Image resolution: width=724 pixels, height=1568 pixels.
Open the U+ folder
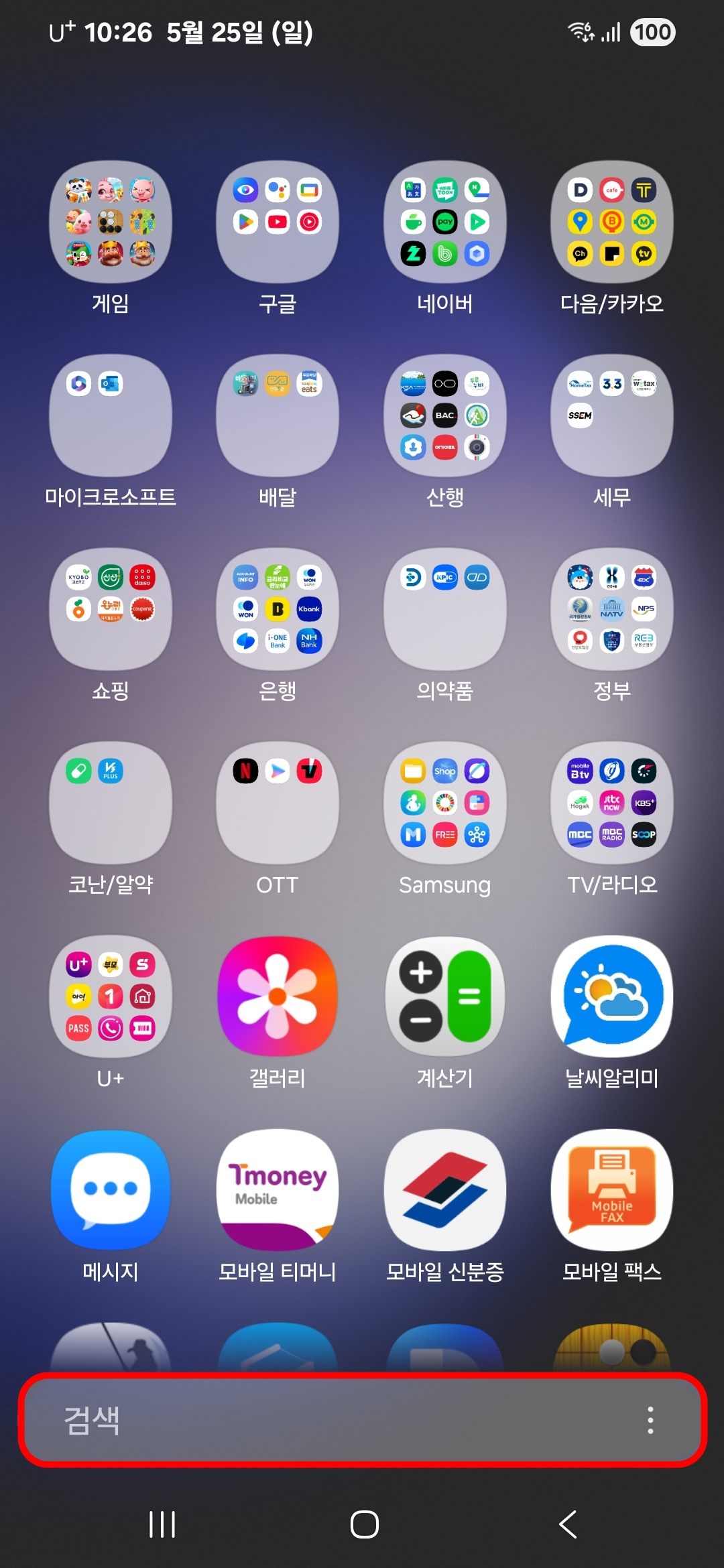pos(109,998)
